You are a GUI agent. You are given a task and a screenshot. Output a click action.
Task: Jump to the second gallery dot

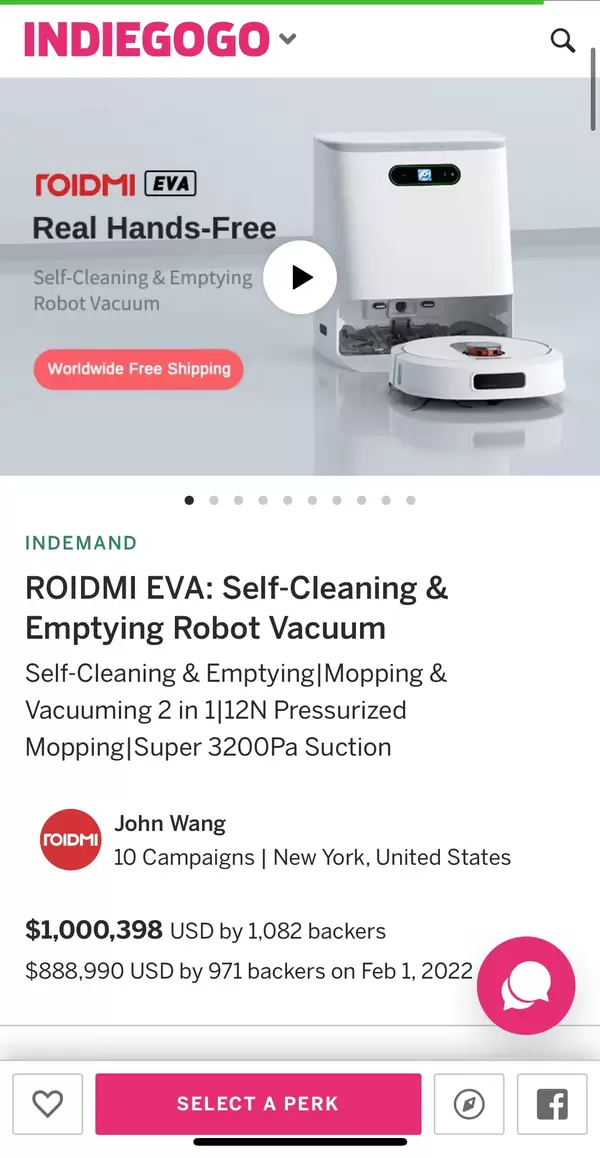click(214, 501)
